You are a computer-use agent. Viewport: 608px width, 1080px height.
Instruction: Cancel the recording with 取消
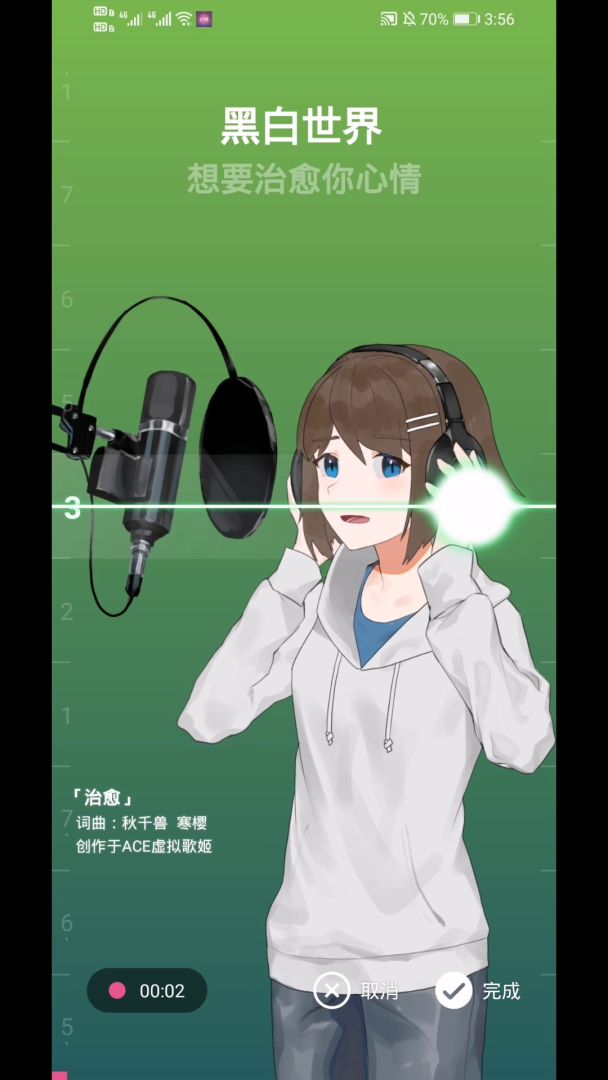(356, 991)
